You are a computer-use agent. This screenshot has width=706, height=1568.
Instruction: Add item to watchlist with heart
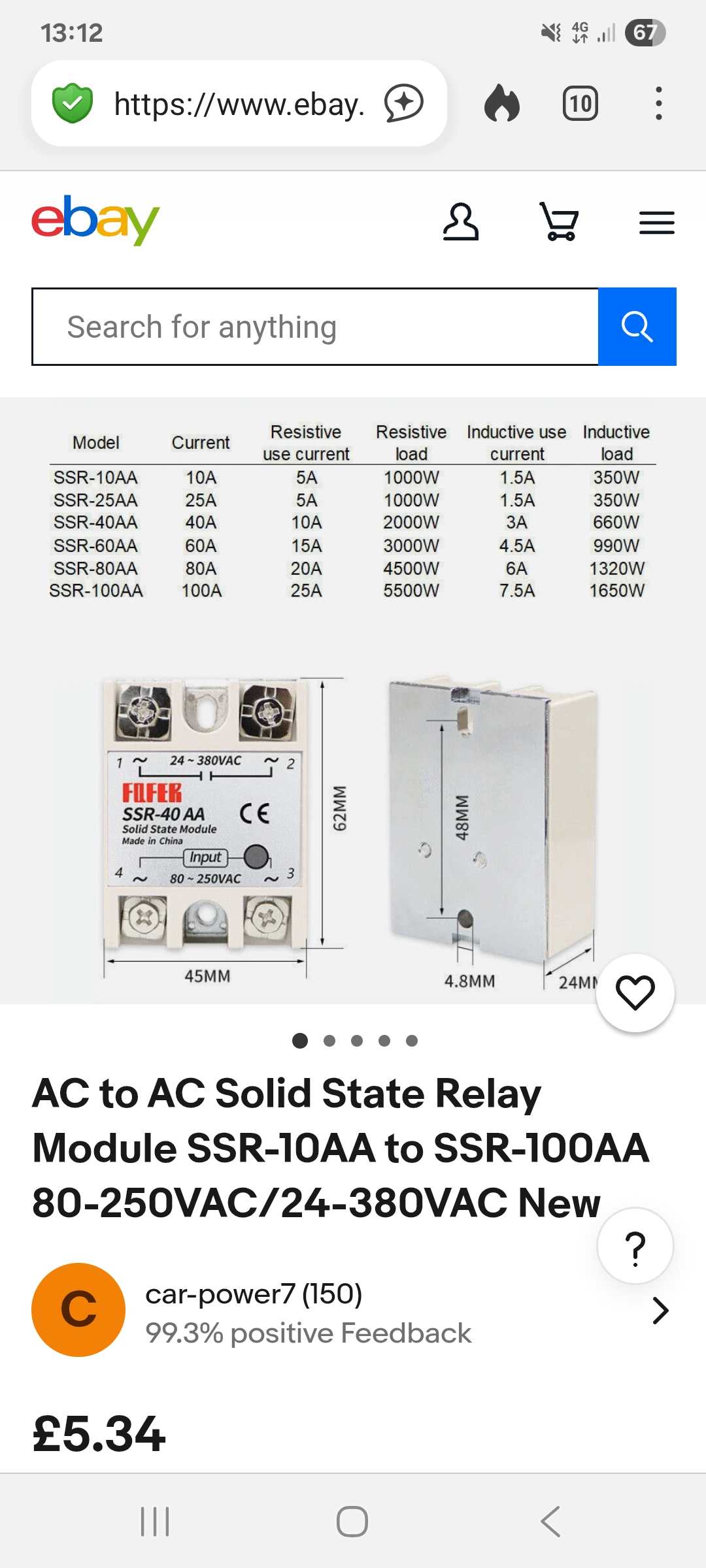pos(635,993)
